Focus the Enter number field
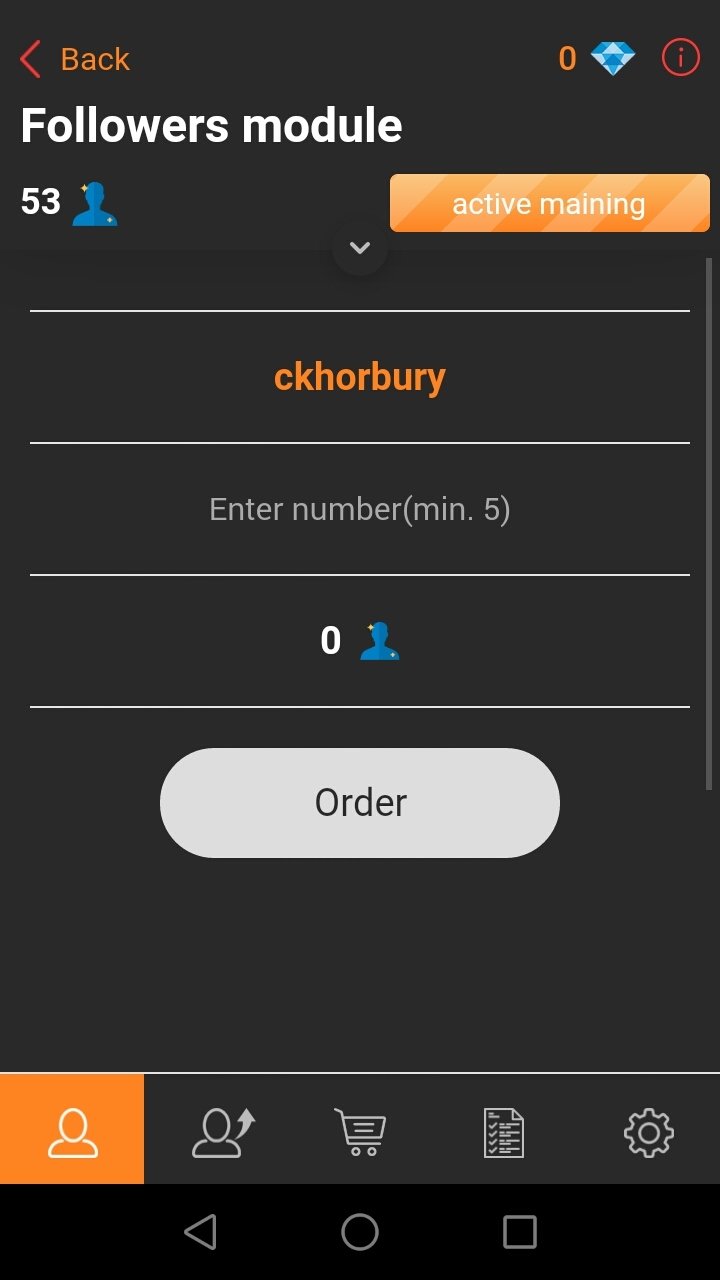Viewport: 720px width, 1280px height. pyautogui.click(x=360, y=509)
